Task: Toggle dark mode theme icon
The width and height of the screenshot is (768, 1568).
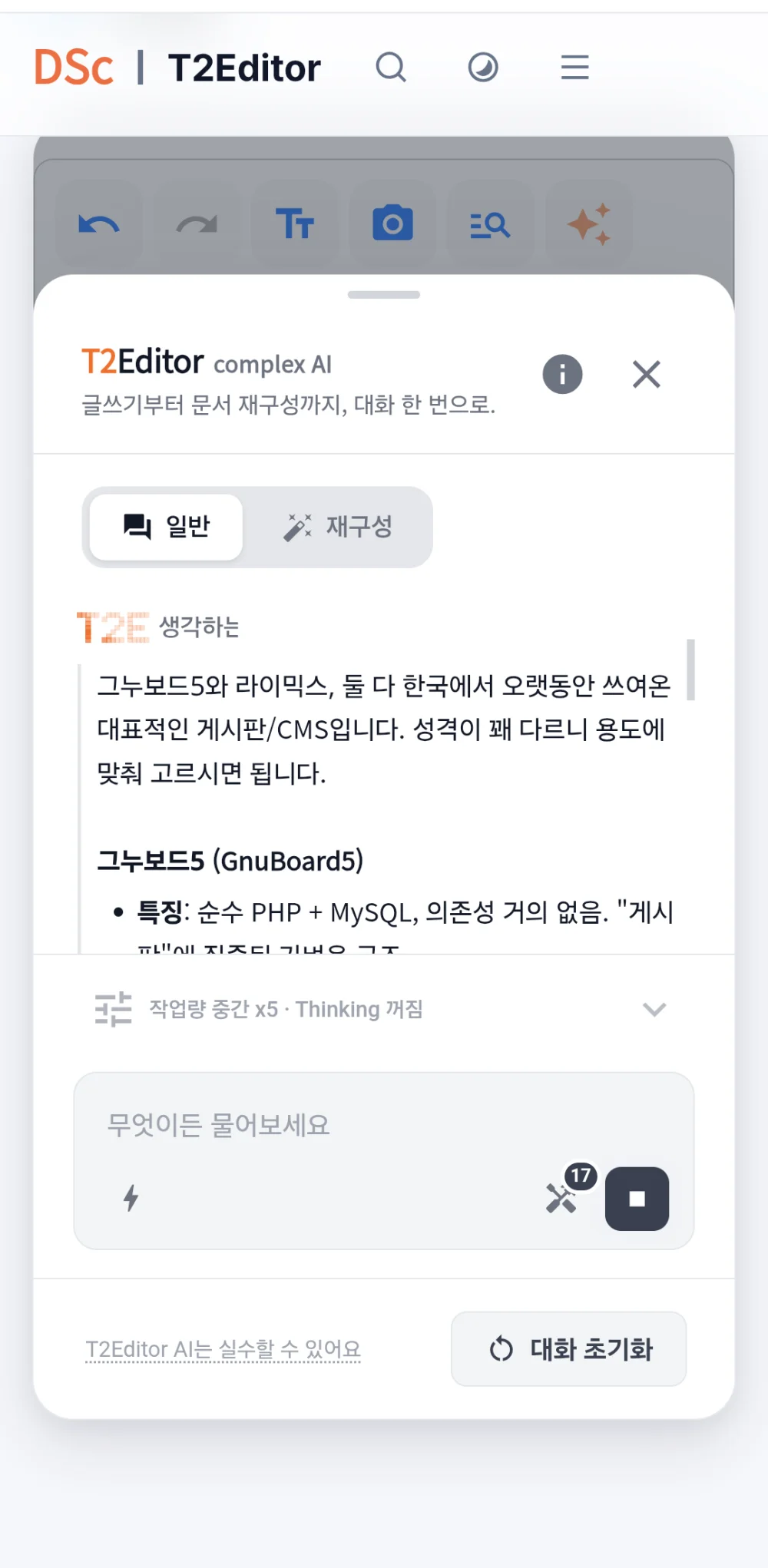Action: [x=483, y=68]
